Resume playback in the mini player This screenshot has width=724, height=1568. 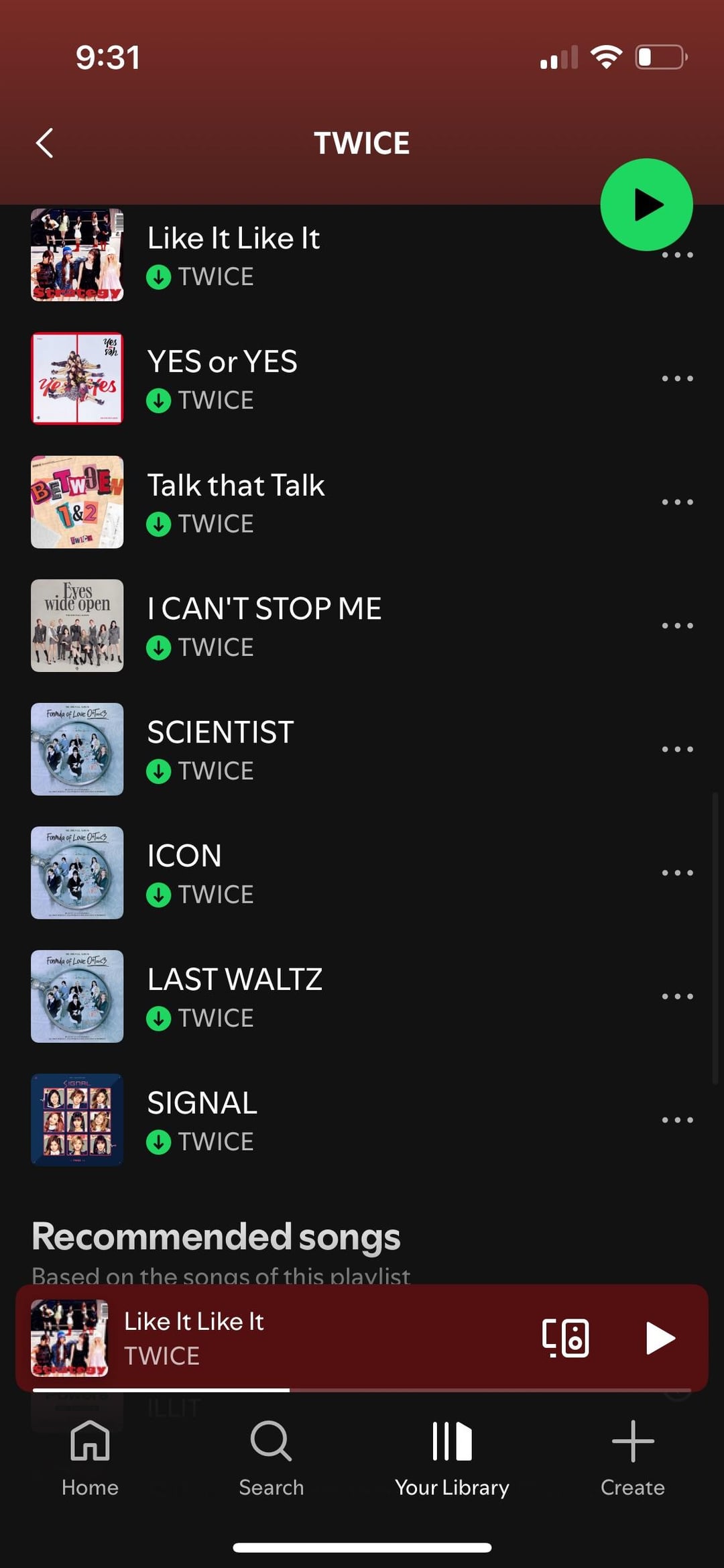tap(660, 1339)
